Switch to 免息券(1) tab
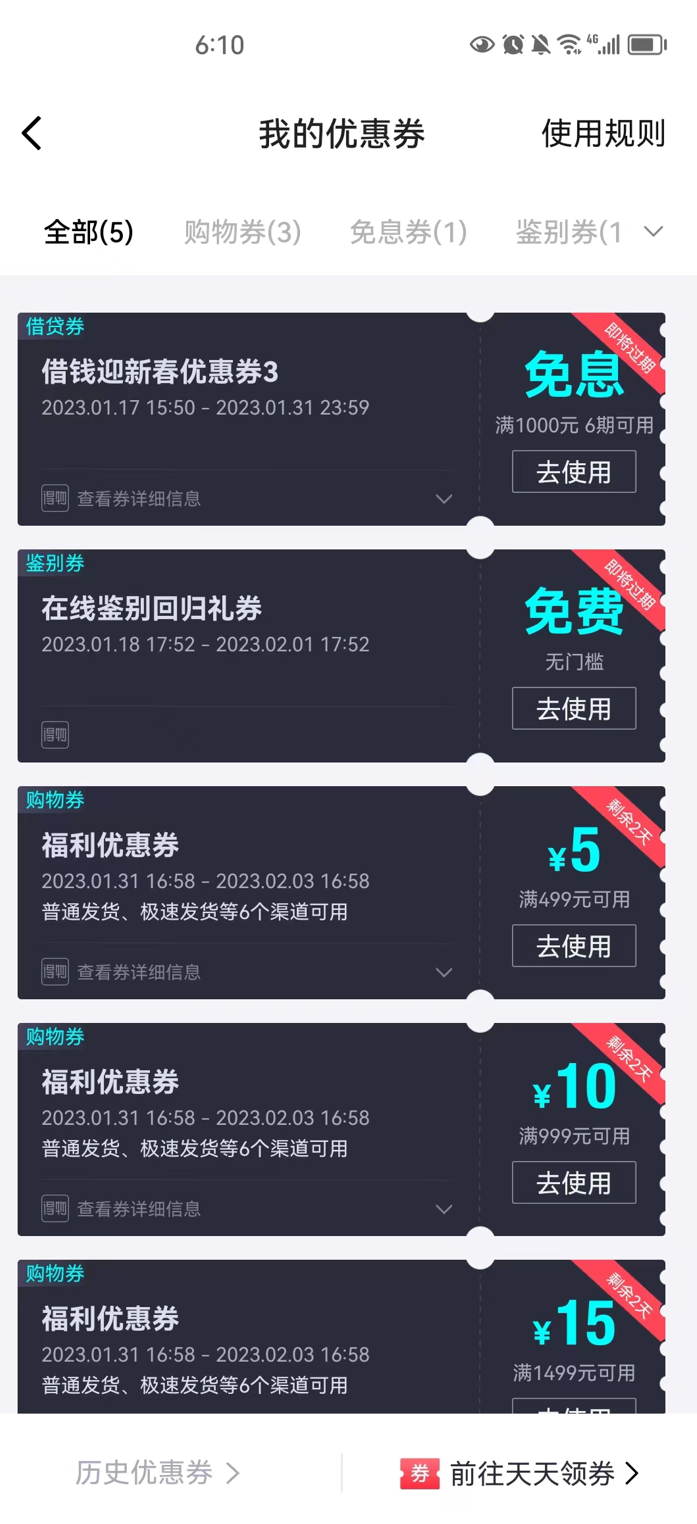697x1524 pixels. pos(408,232)
